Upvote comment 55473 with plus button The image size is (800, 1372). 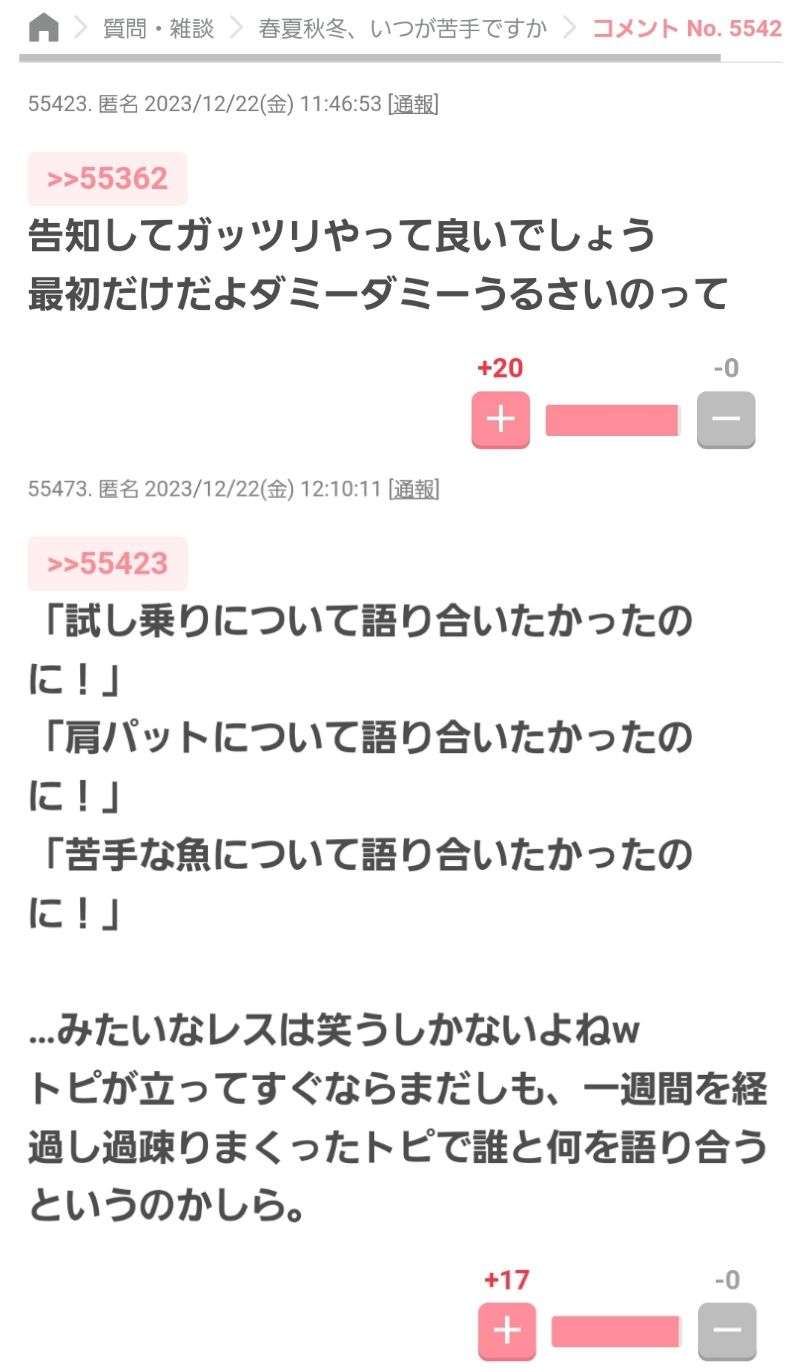coord(507,1331)
